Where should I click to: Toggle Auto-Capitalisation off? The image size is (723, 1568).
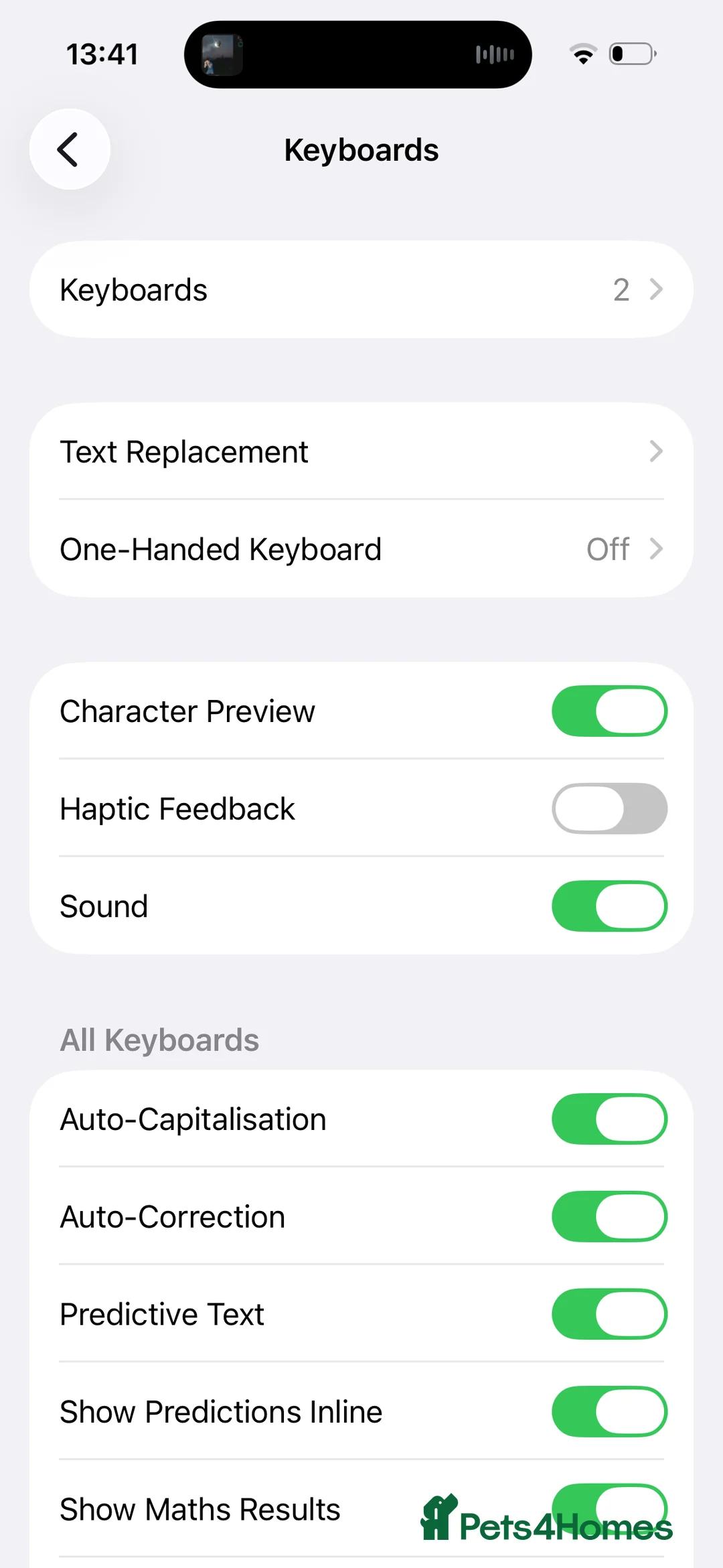609,1119
